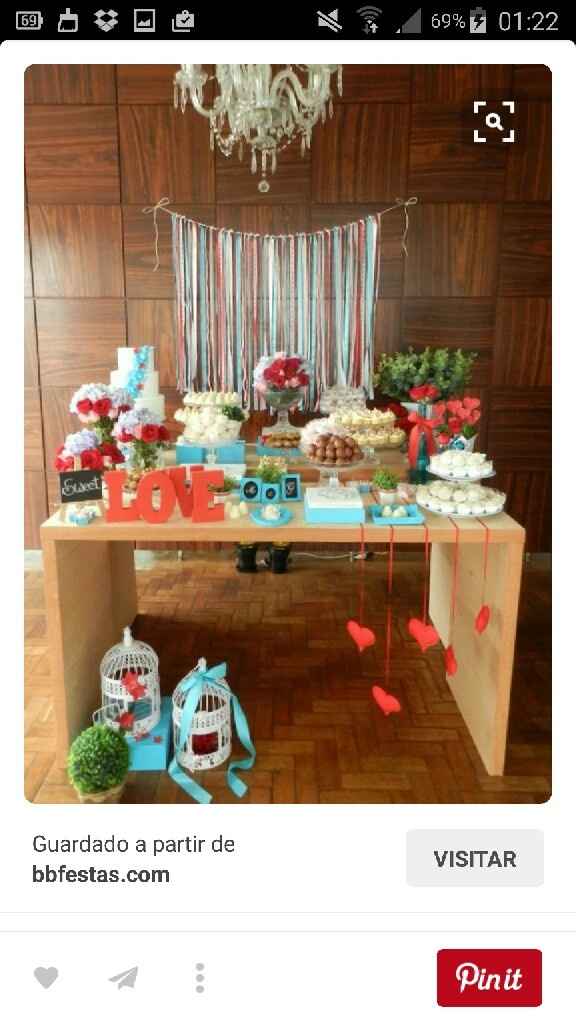Open the party table pin image

pyautogui.click(x=288, y=434)
